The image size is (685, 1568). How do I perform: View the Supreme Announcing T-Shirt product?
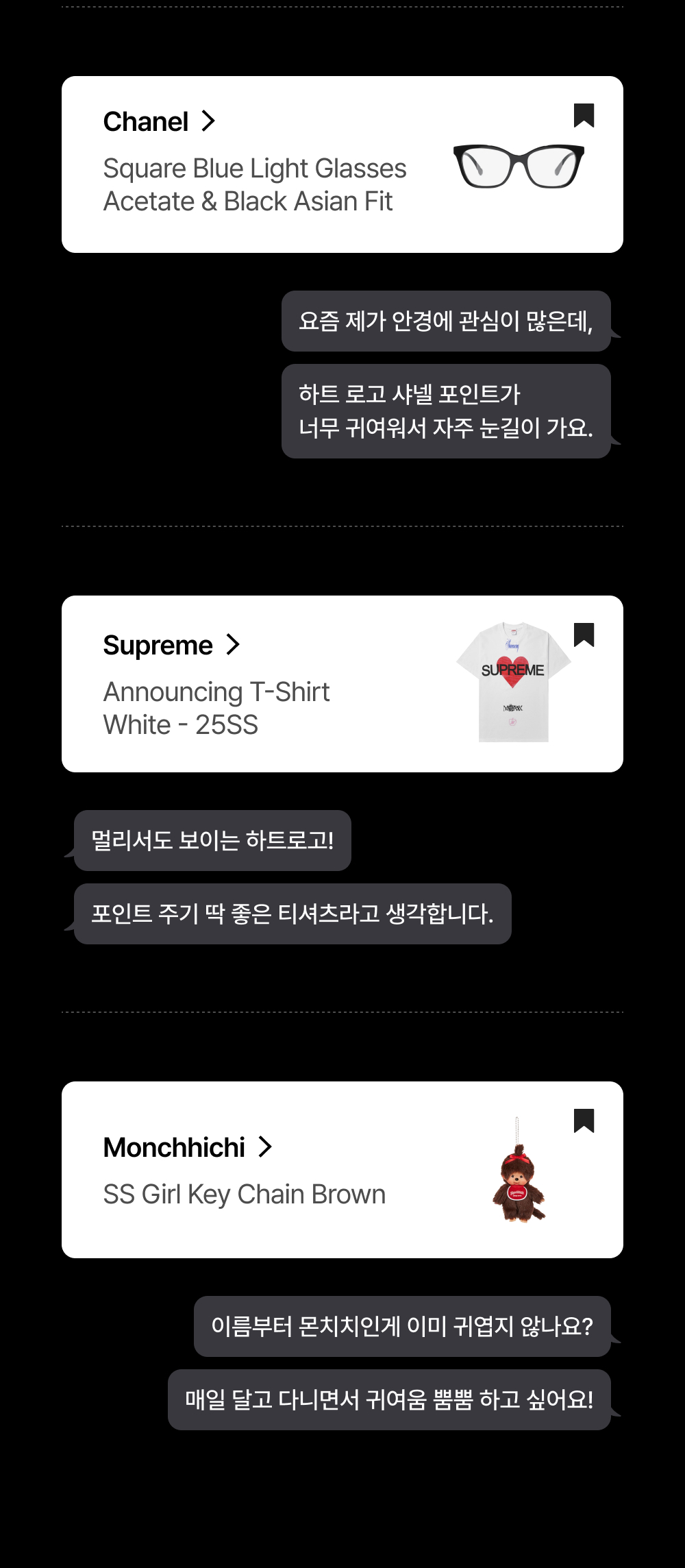[x=342, y=684]
